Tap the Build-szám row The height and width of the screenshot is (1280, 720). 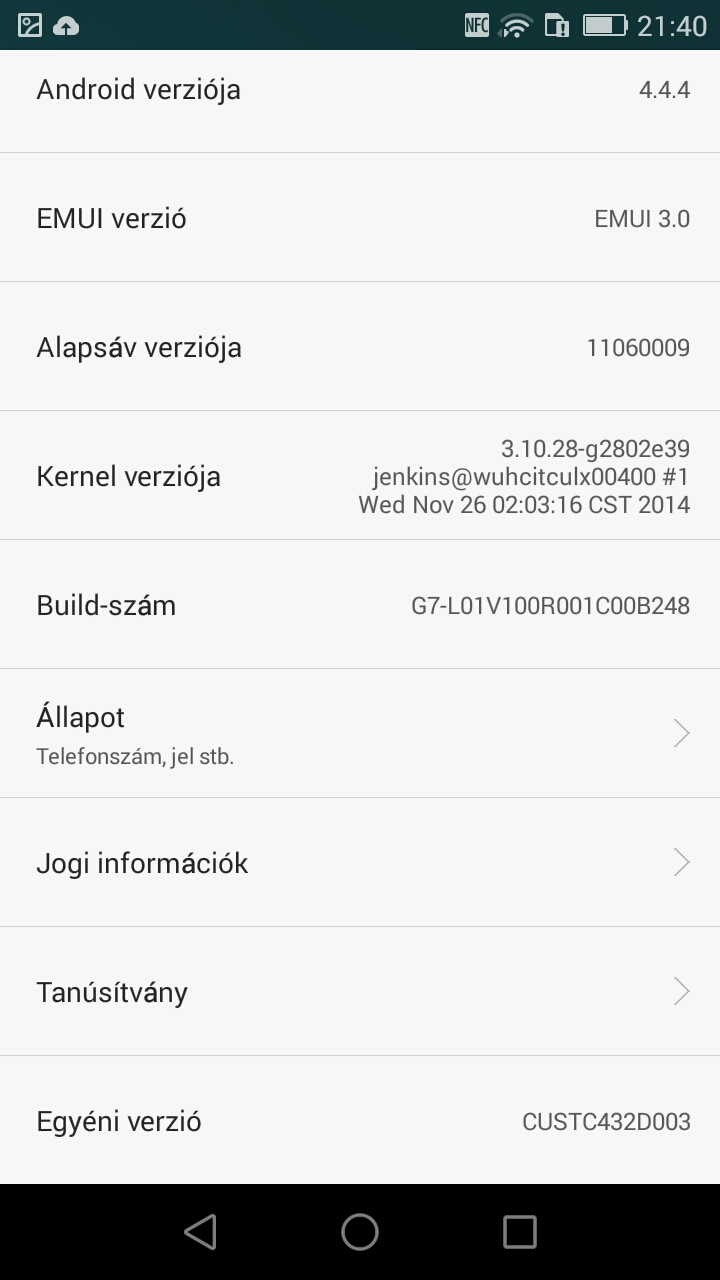(x=360, y=605)
